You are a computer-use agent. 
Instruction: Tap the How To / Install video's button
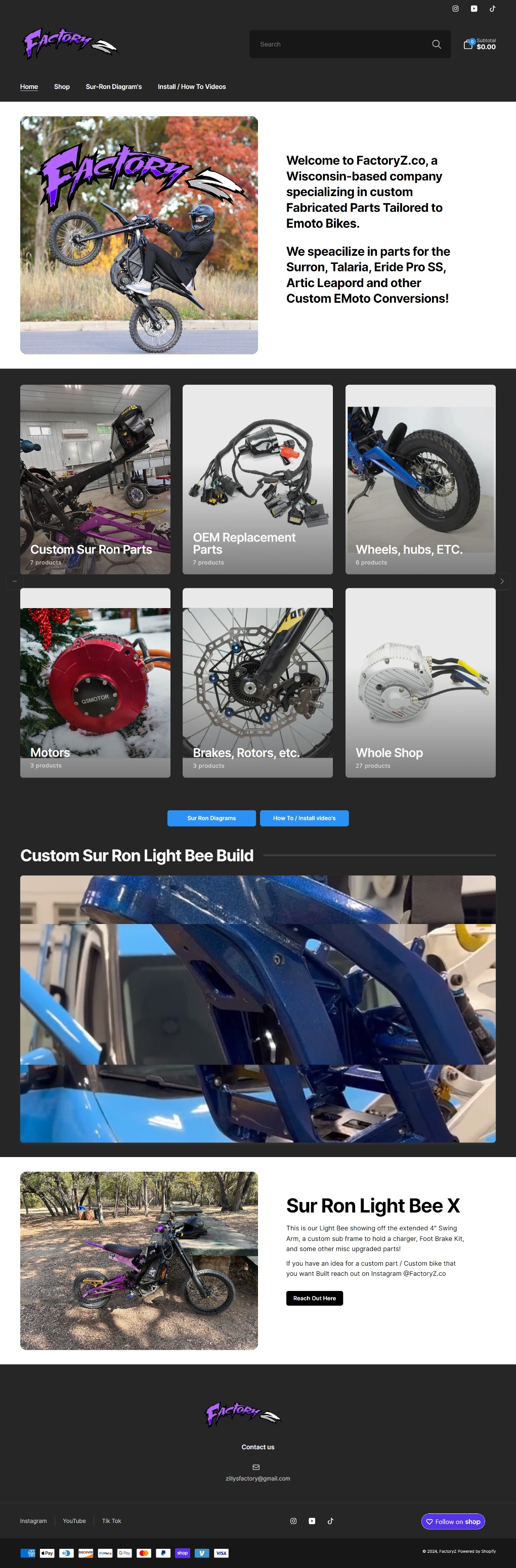tap(304, 818)
